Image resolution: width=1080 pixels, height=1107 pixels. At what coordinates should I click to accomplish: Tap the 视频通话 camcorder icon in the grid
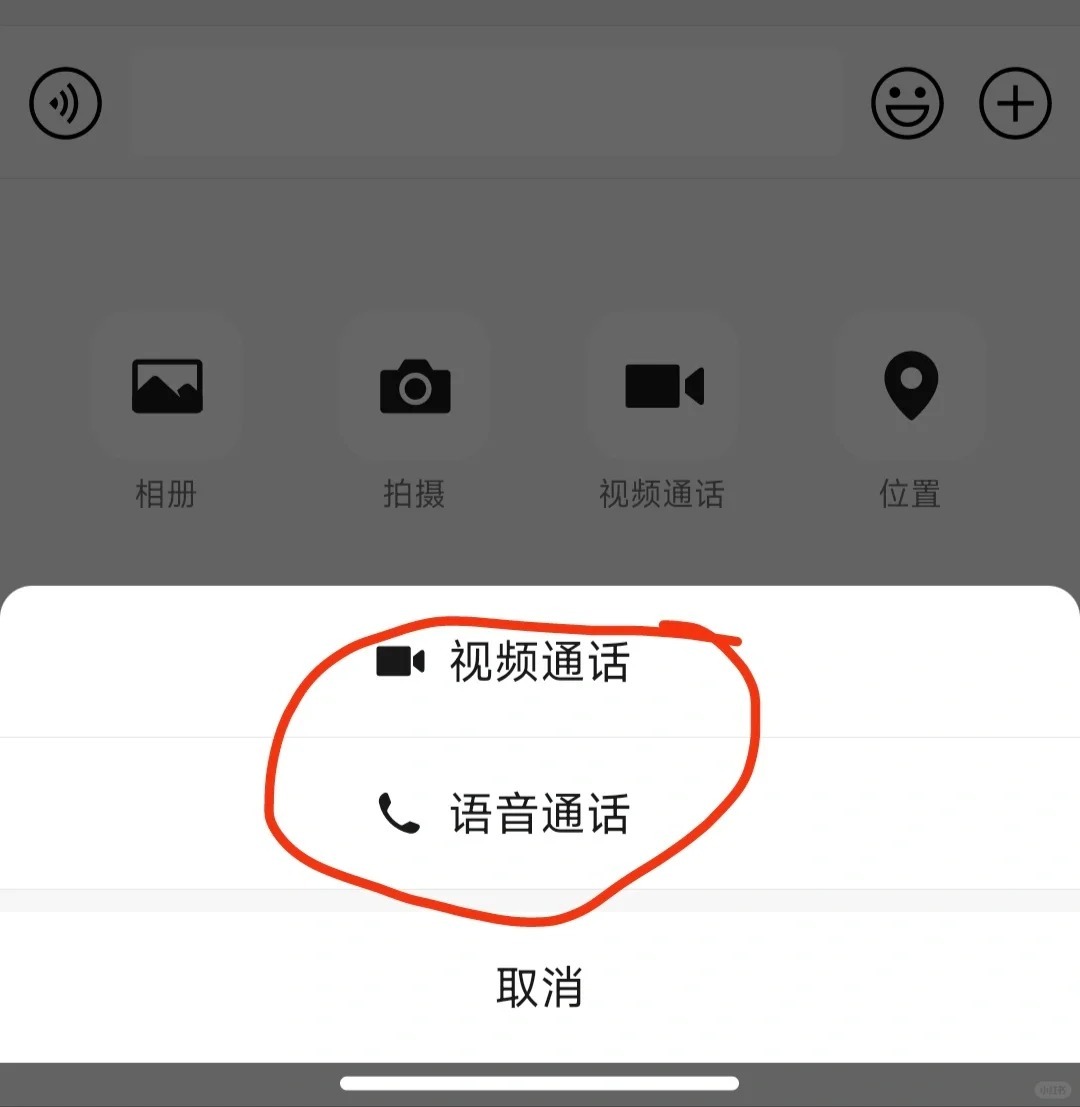point(662,385)
